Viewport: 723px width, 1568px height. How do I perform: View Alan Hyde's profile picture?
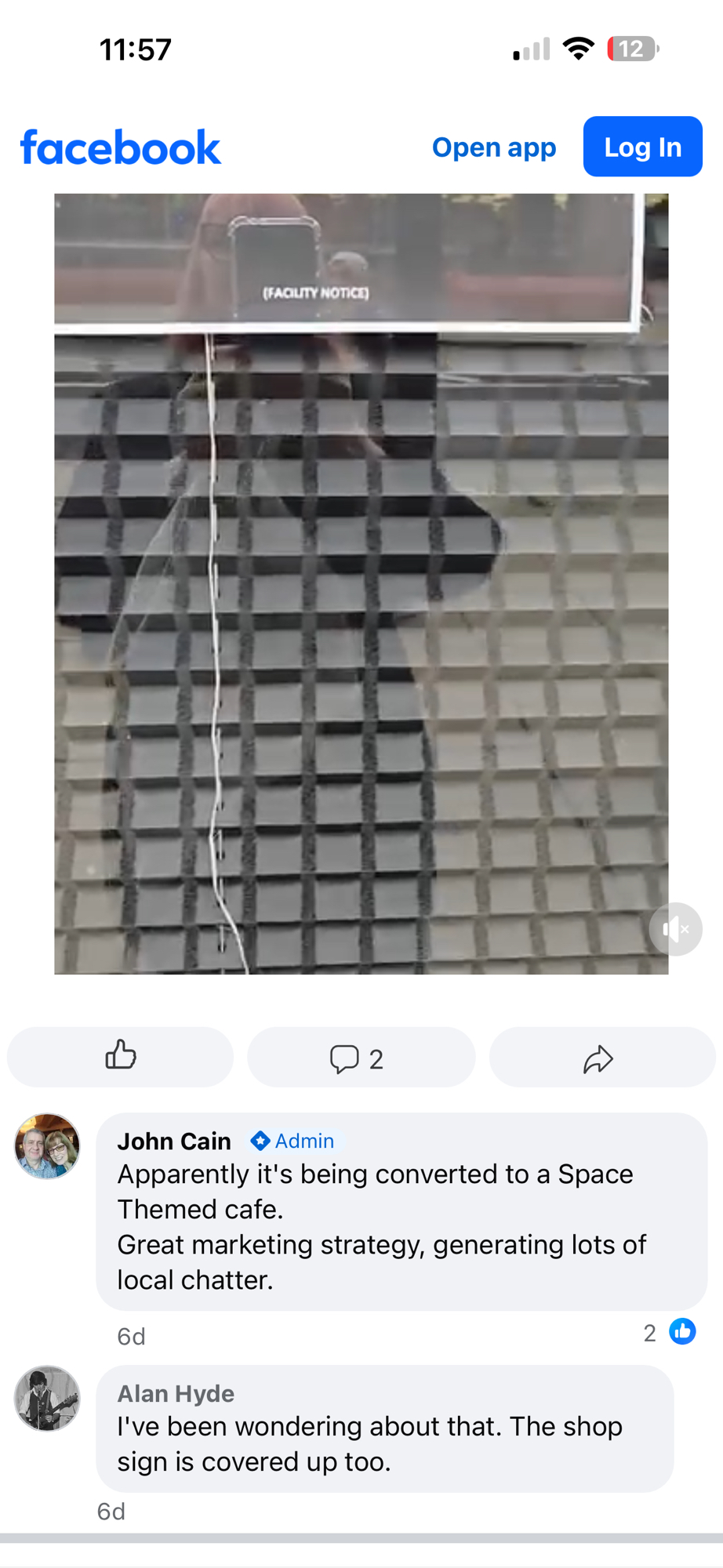point(47,1398)
